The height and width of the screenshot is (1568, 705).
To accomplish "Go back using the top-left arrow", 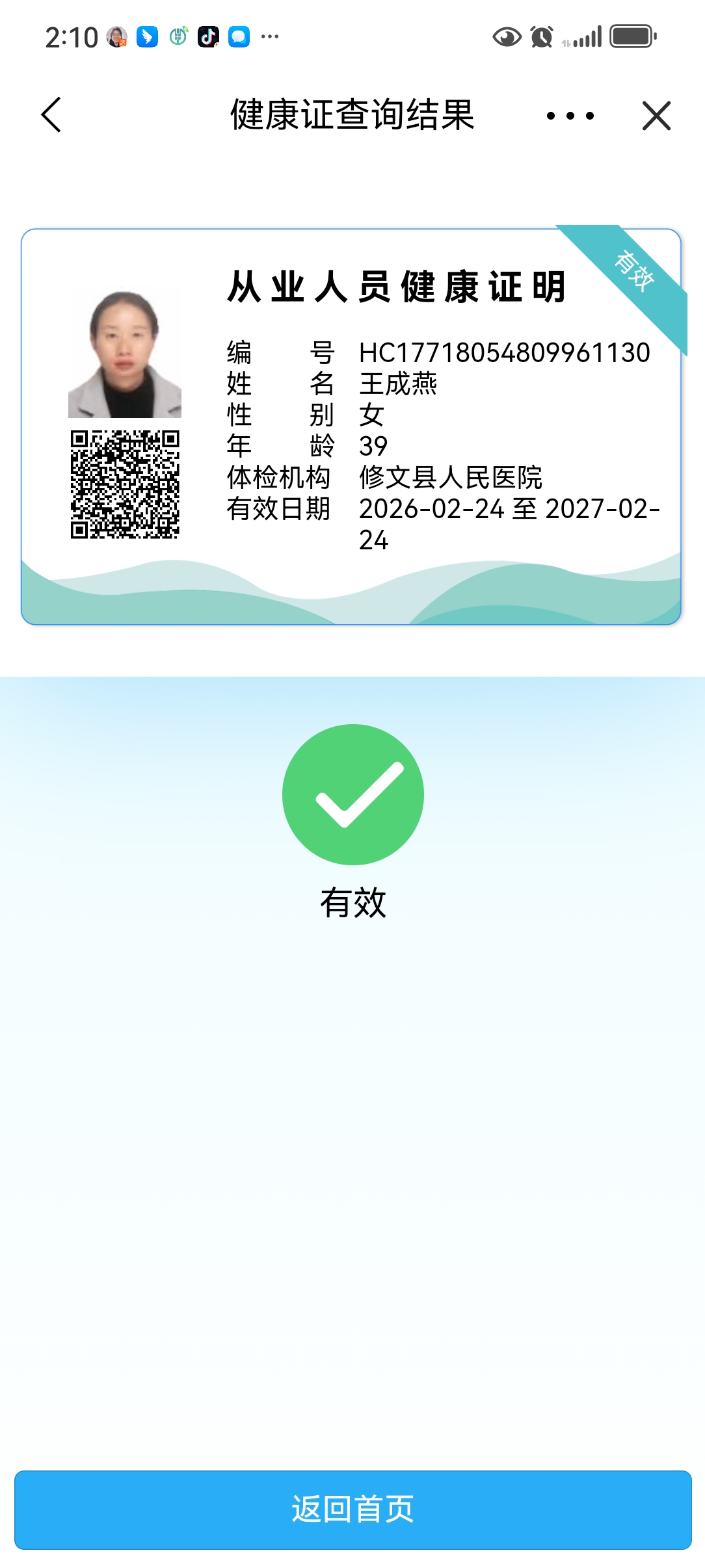I will [x=51, y=115].
